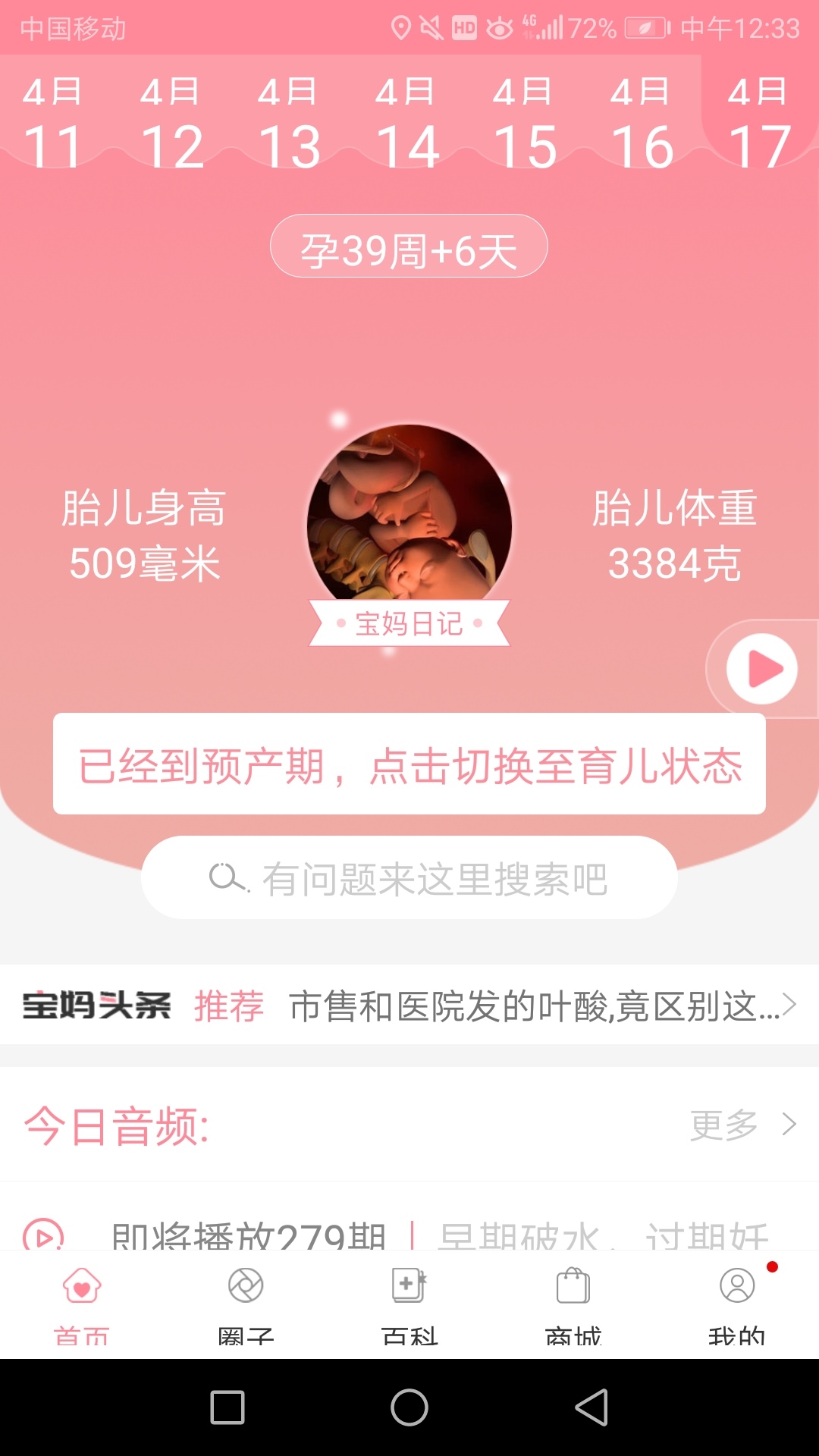
Task: Select date 4月16 in the calendar strip
Action: [642, 124]
